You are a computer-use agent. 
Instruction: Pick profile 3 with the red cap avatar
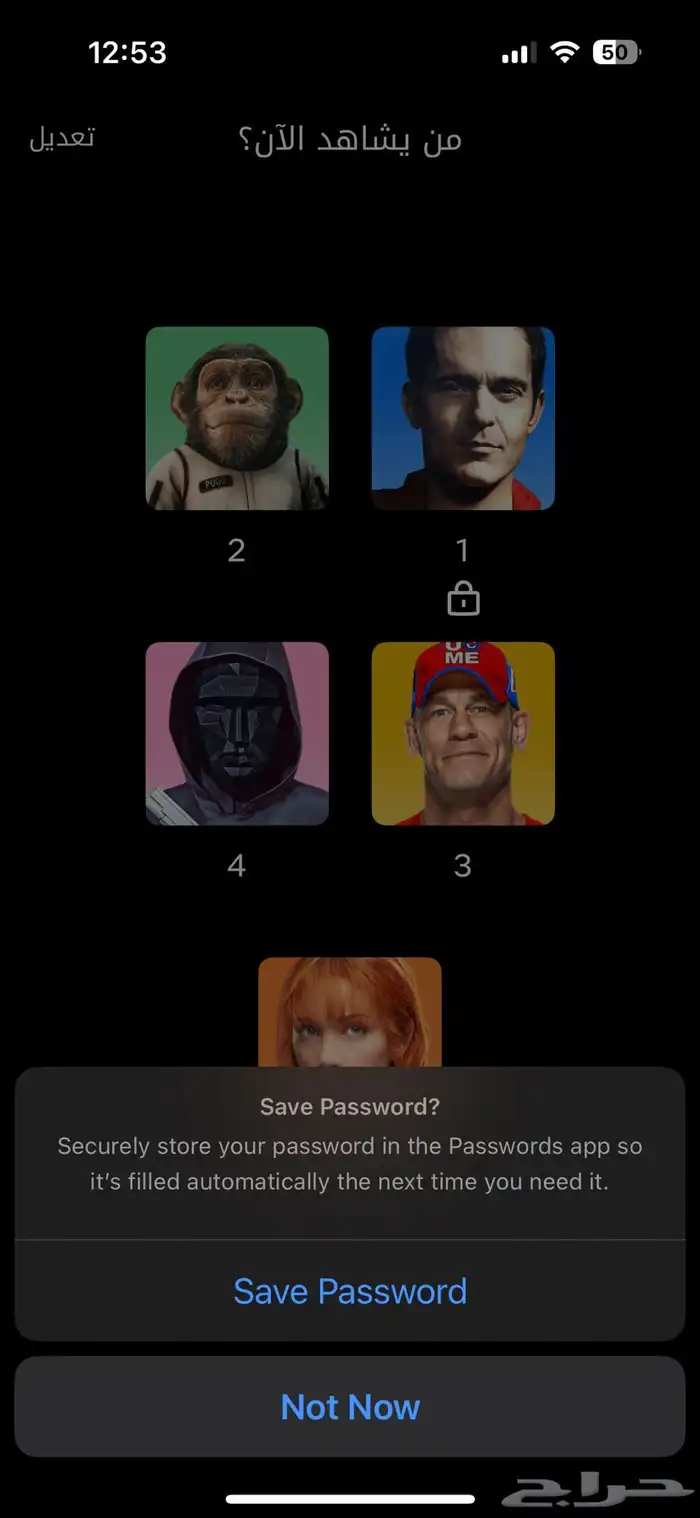[463, 734]
